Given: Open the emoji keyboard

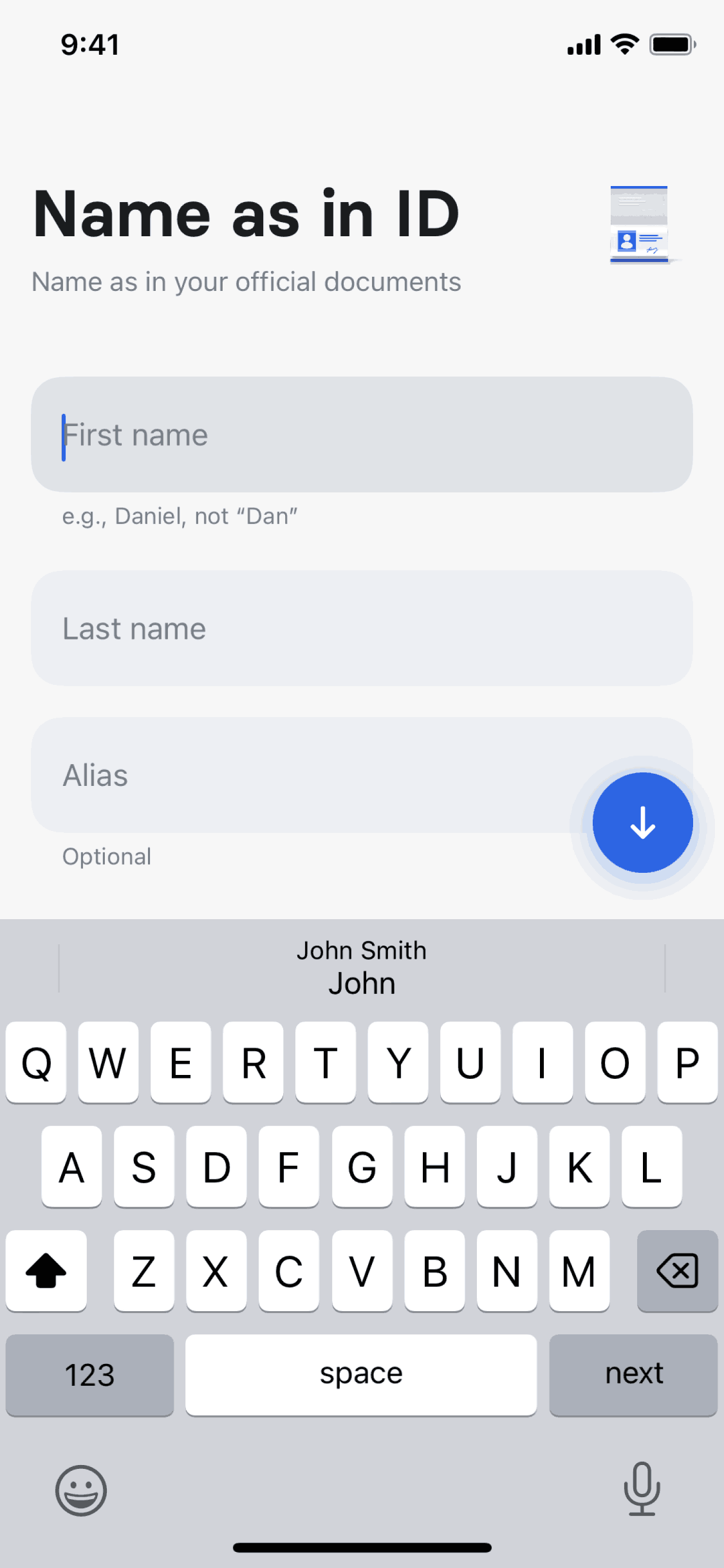Looking at the screenshot, I should tap(81, 1489).
